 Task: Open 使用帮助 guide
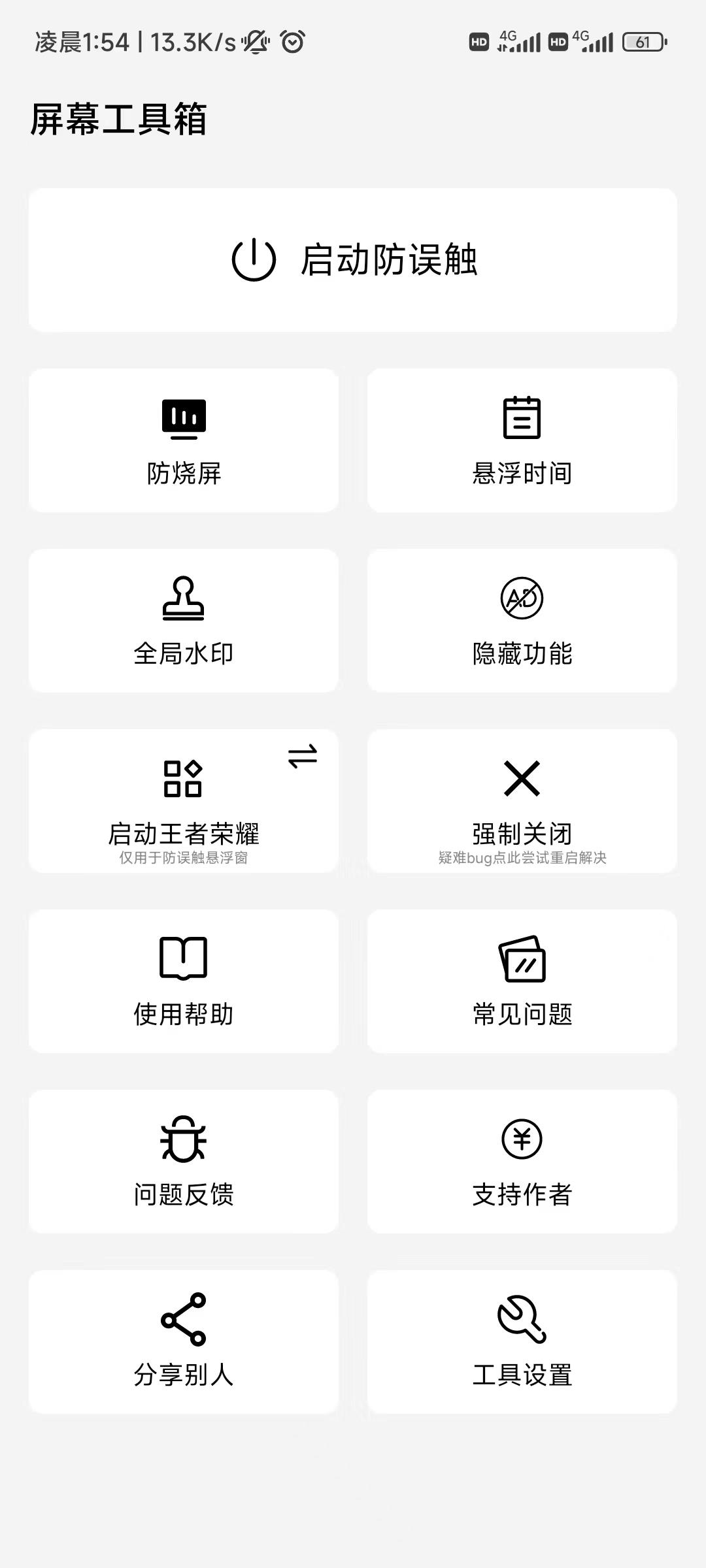[184, 981]
